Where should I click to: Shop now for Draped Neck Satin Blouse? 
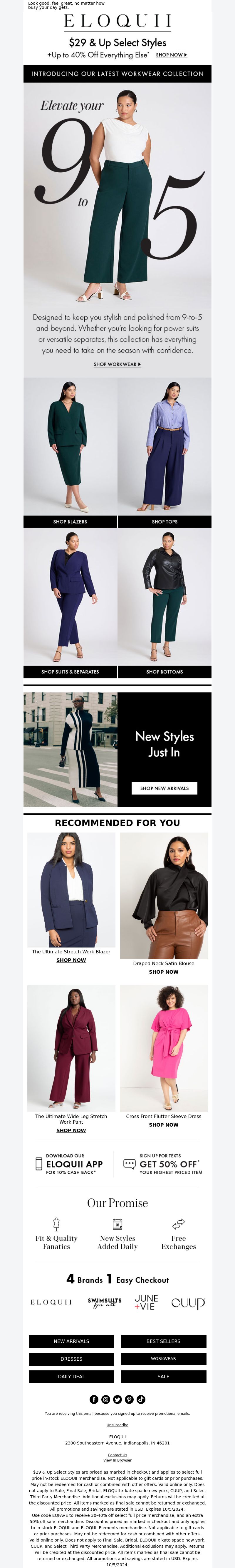164,972
